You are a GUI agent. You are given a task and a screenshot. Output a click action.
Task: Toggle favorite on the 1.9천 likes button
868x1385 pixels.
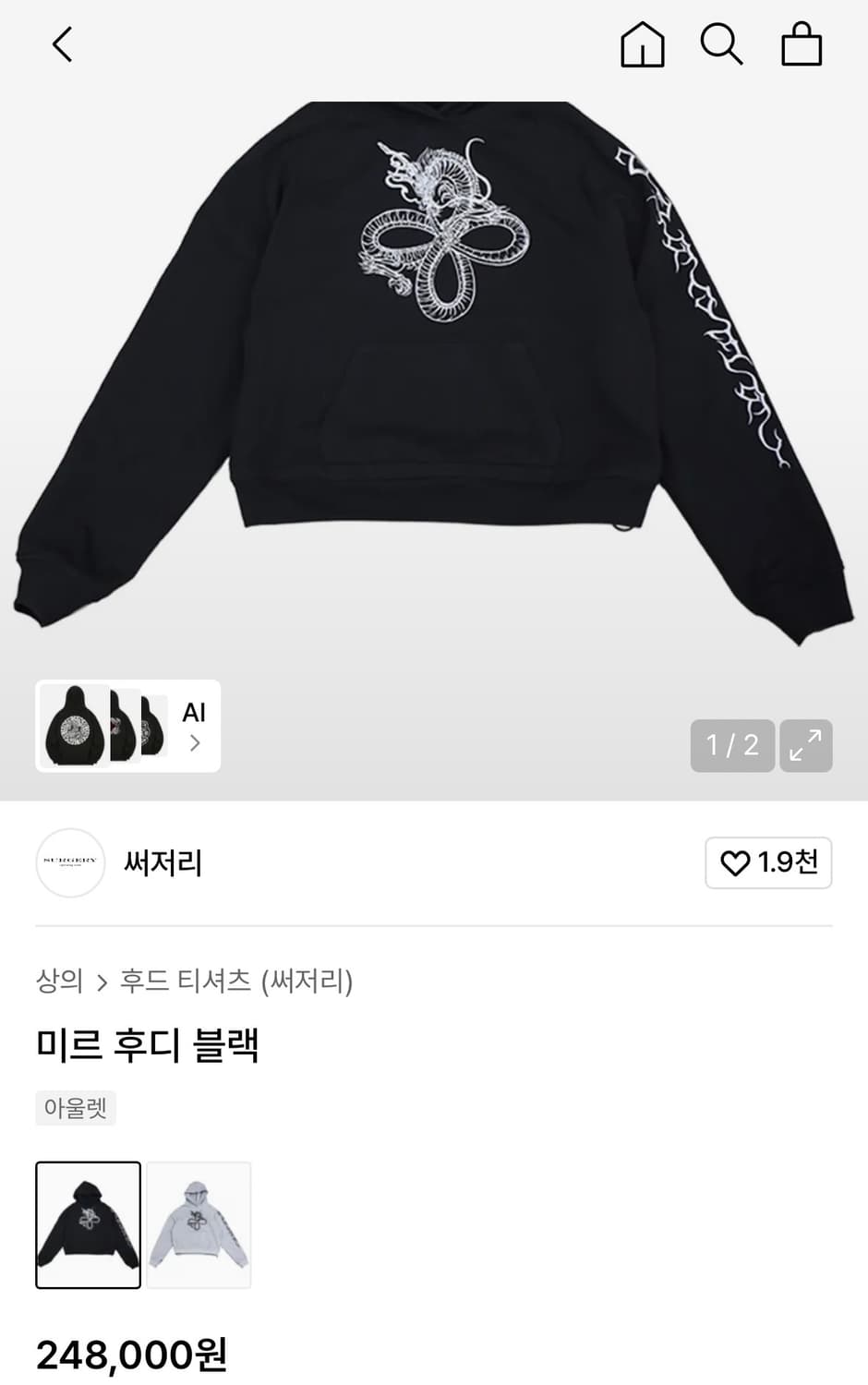click(x=767, y=862)
